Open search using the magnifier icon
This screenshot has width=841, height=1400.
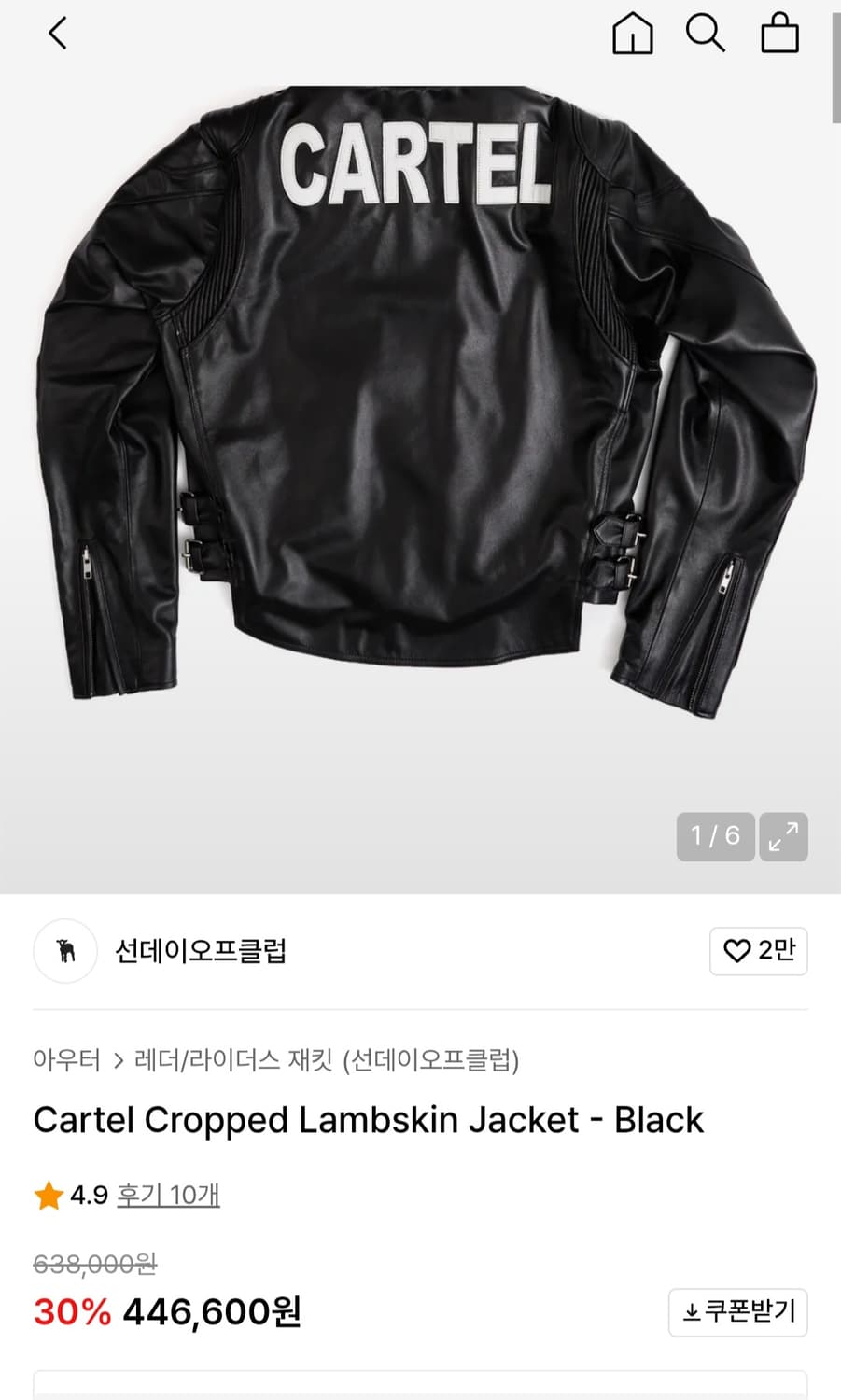point(707,35)
